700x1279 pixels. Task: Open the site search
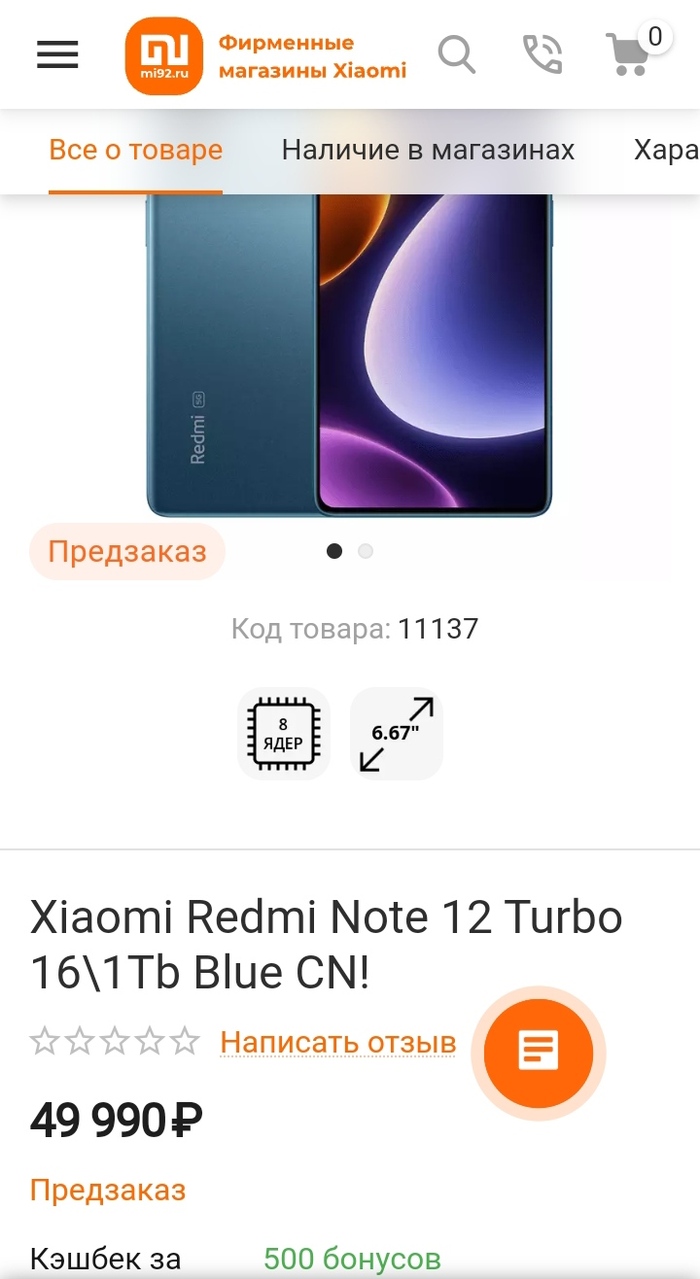coord(457,54)
